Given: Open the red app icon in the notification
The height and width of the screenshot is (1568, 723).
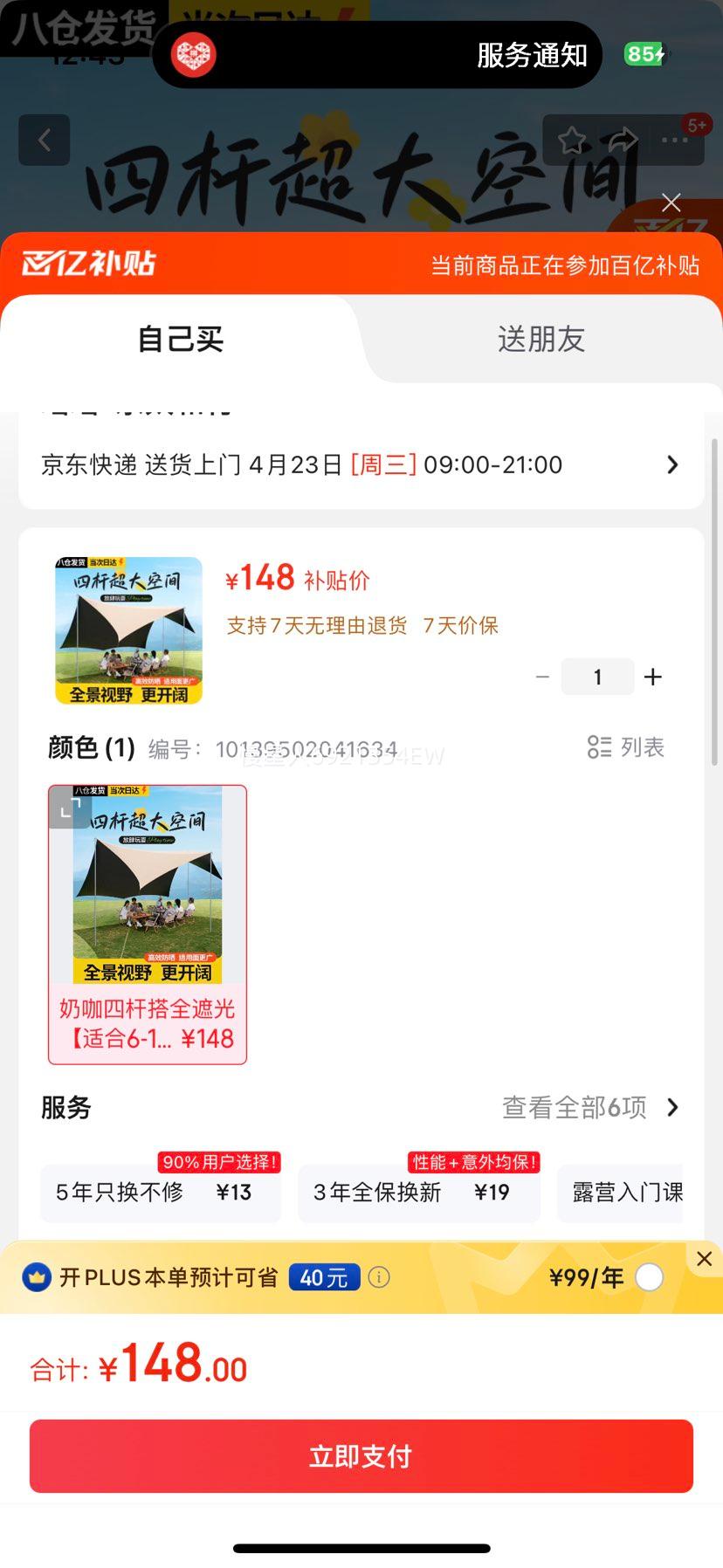Looking at the screenshot, I should 193,54.
